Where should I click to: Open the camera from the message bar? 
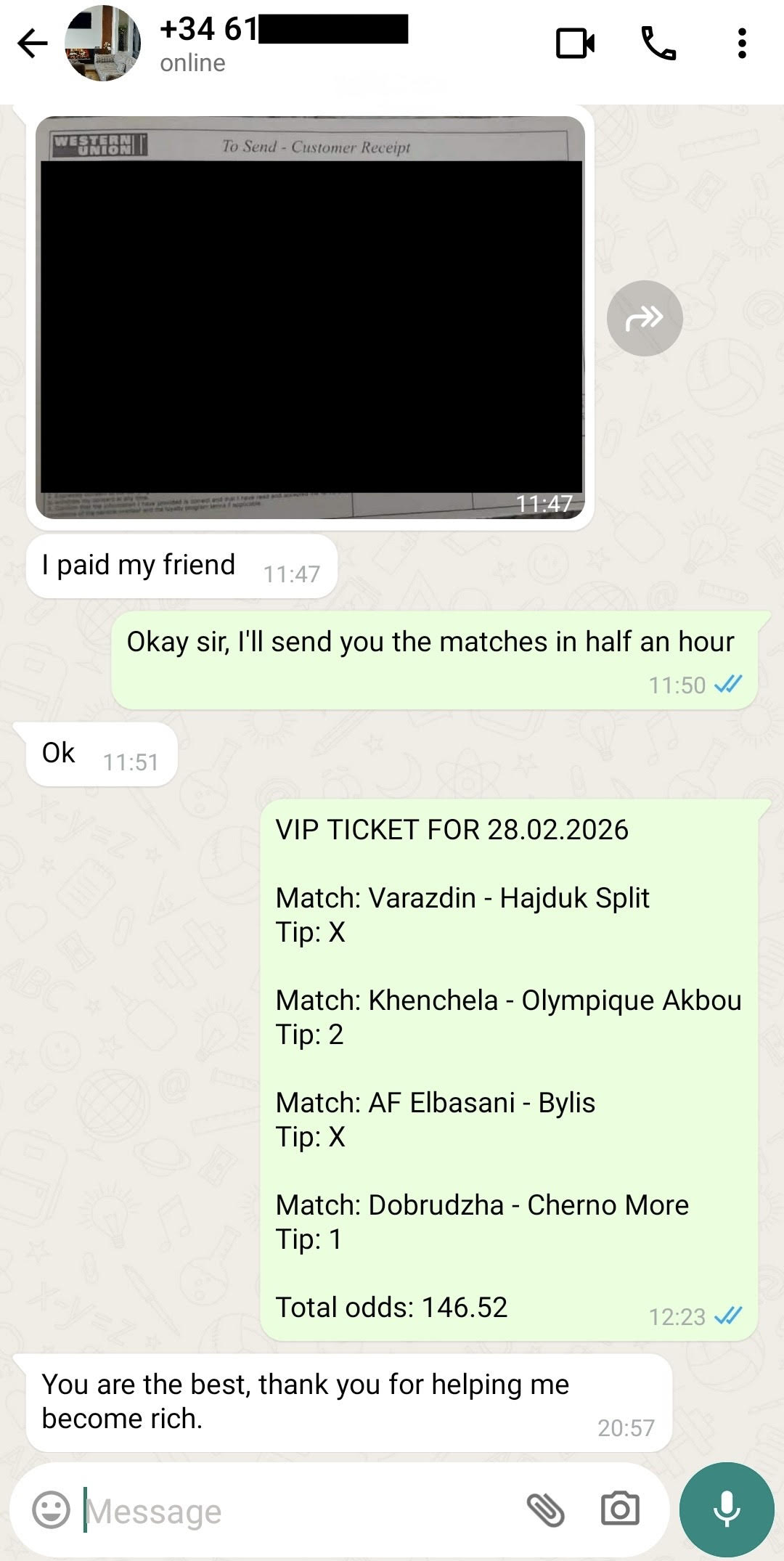tap(620, 1510)
